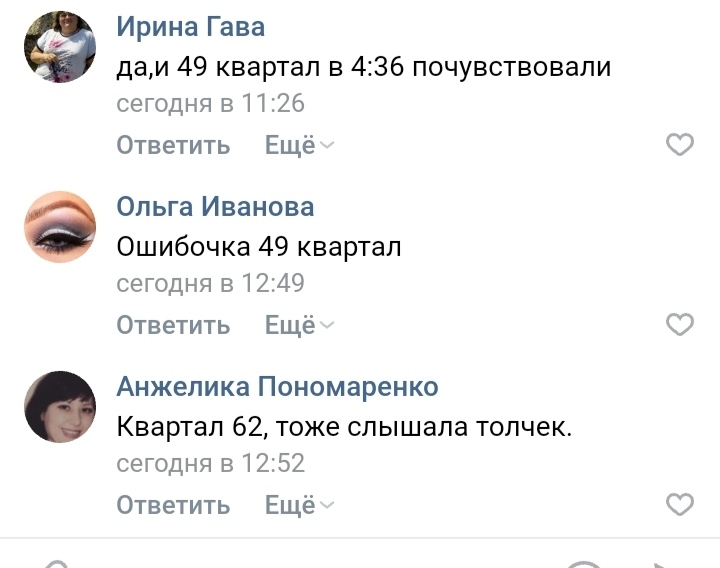Image resolution: width=720 pixels, height=568 pixels.
Task: Open Ирина Гава's profile name
Action: 190,27
